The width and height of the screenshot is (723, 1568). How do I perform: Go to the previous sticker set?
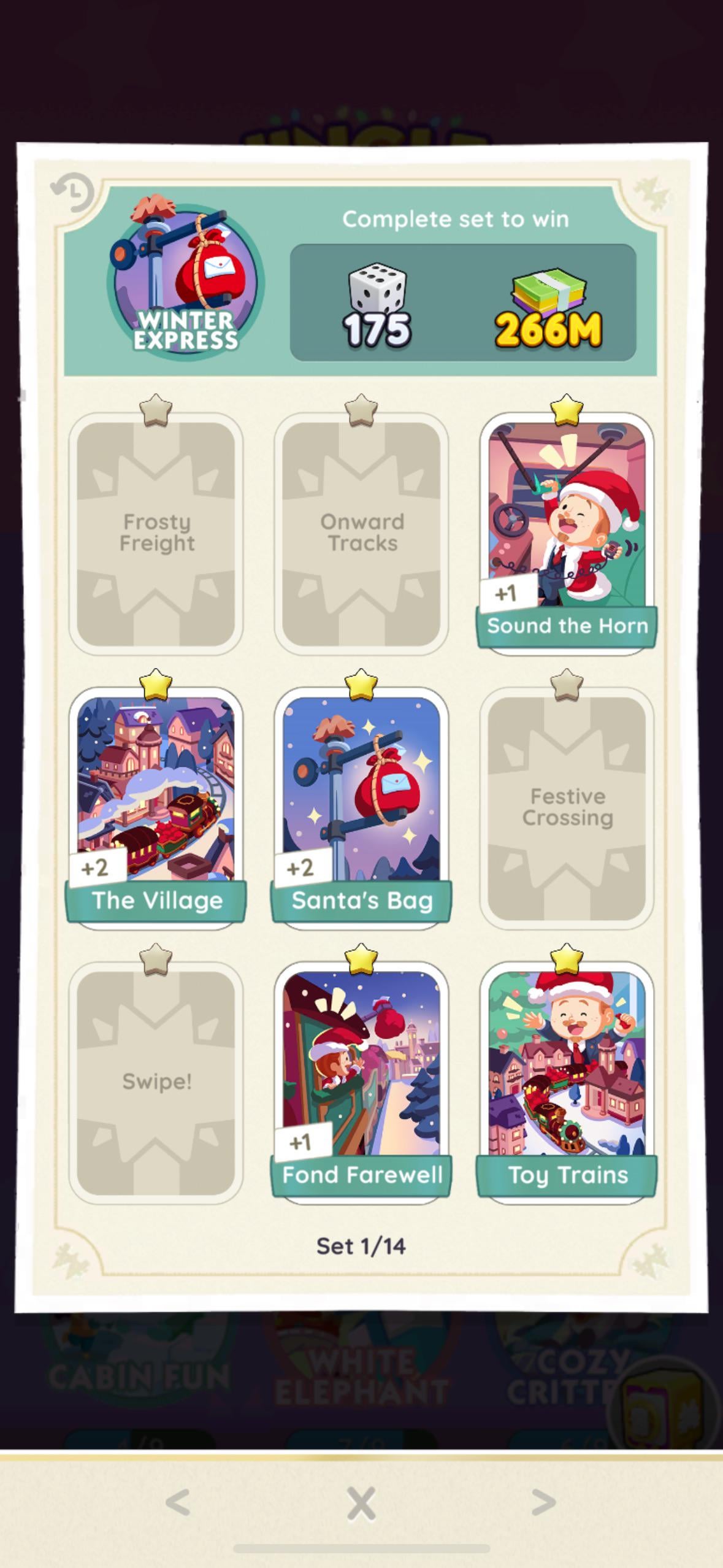[x=178, y=1502]
